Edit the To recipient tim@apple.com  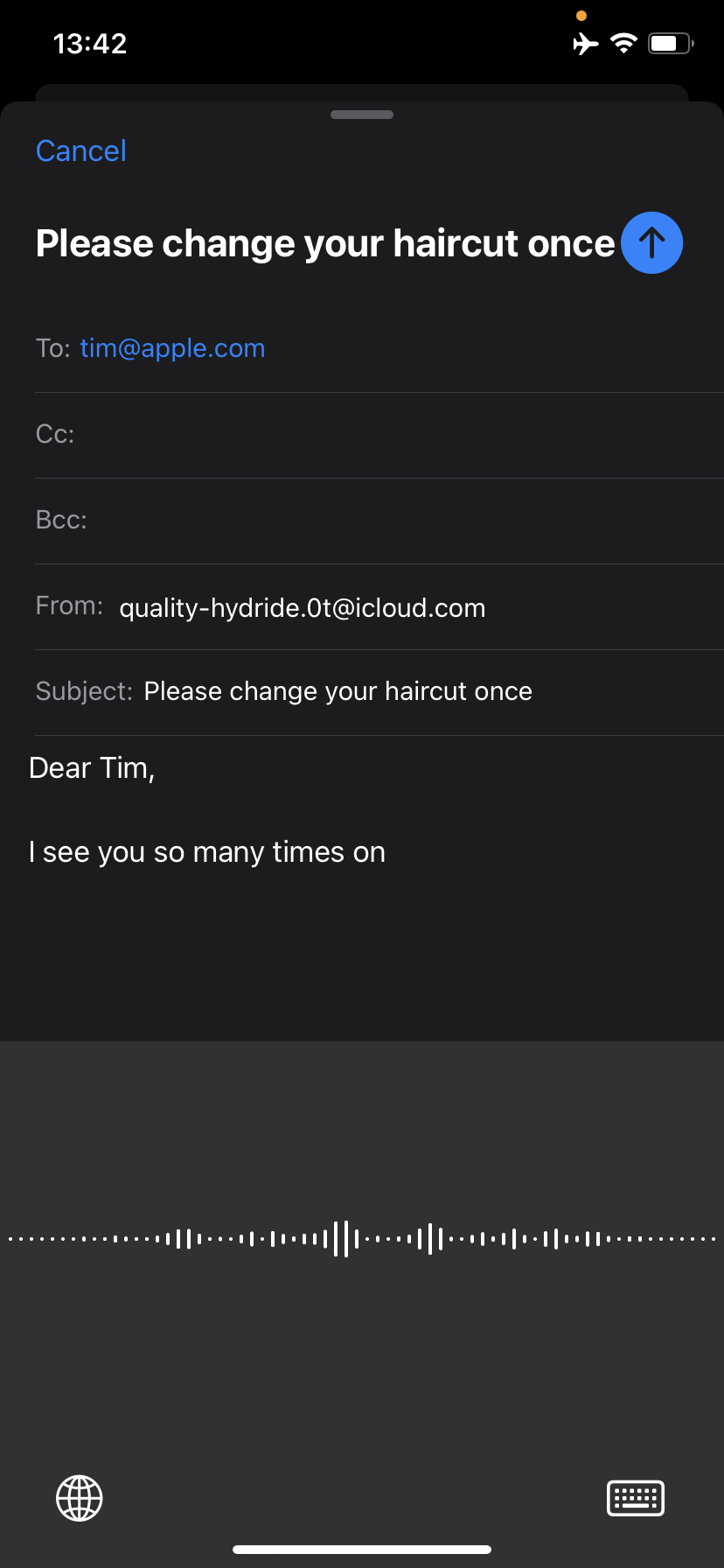(x=172, y=348)
